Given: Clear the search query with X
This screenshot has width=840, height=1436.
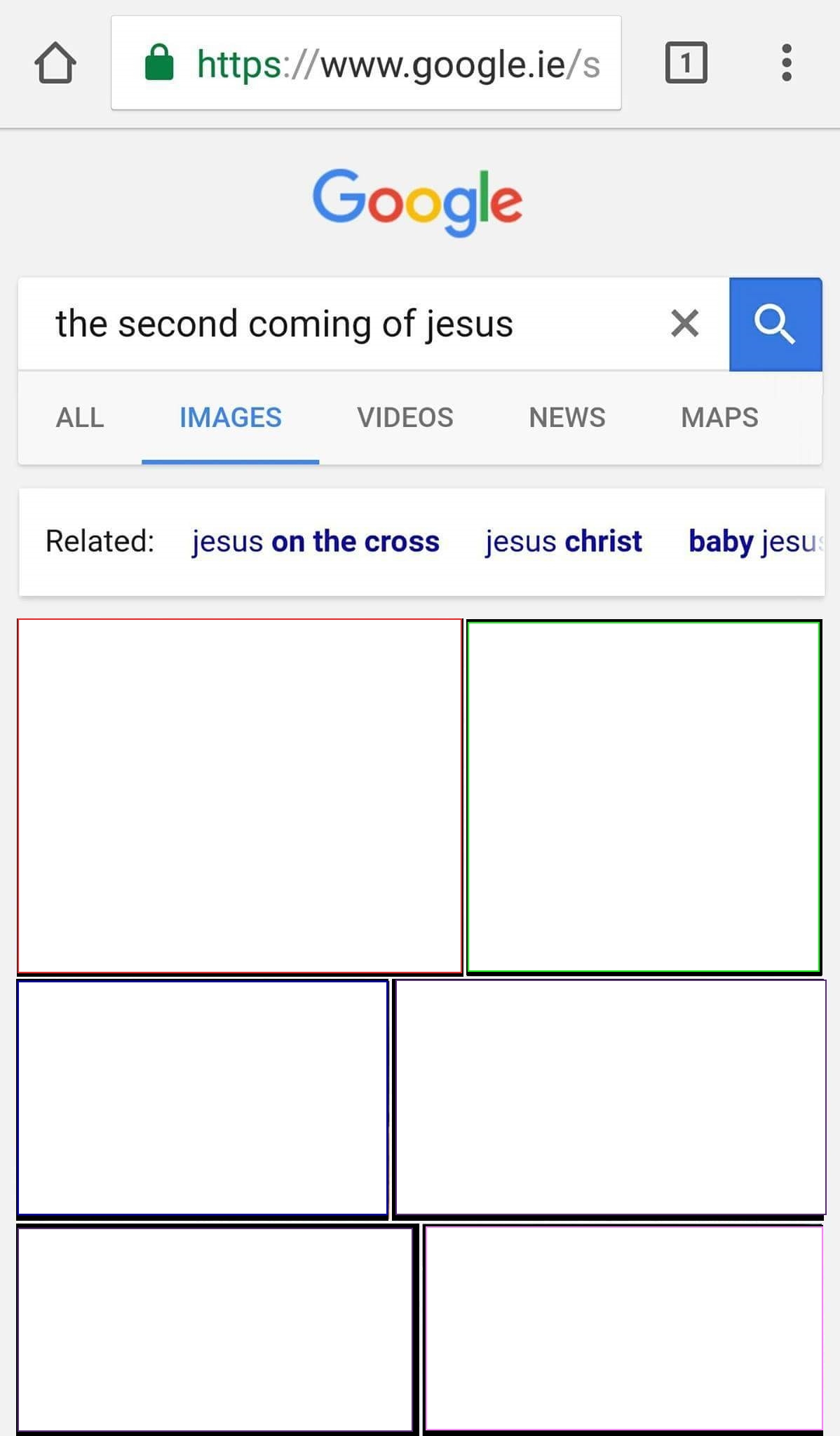Looking at the screenshot, I should click(x=684, y=324).
